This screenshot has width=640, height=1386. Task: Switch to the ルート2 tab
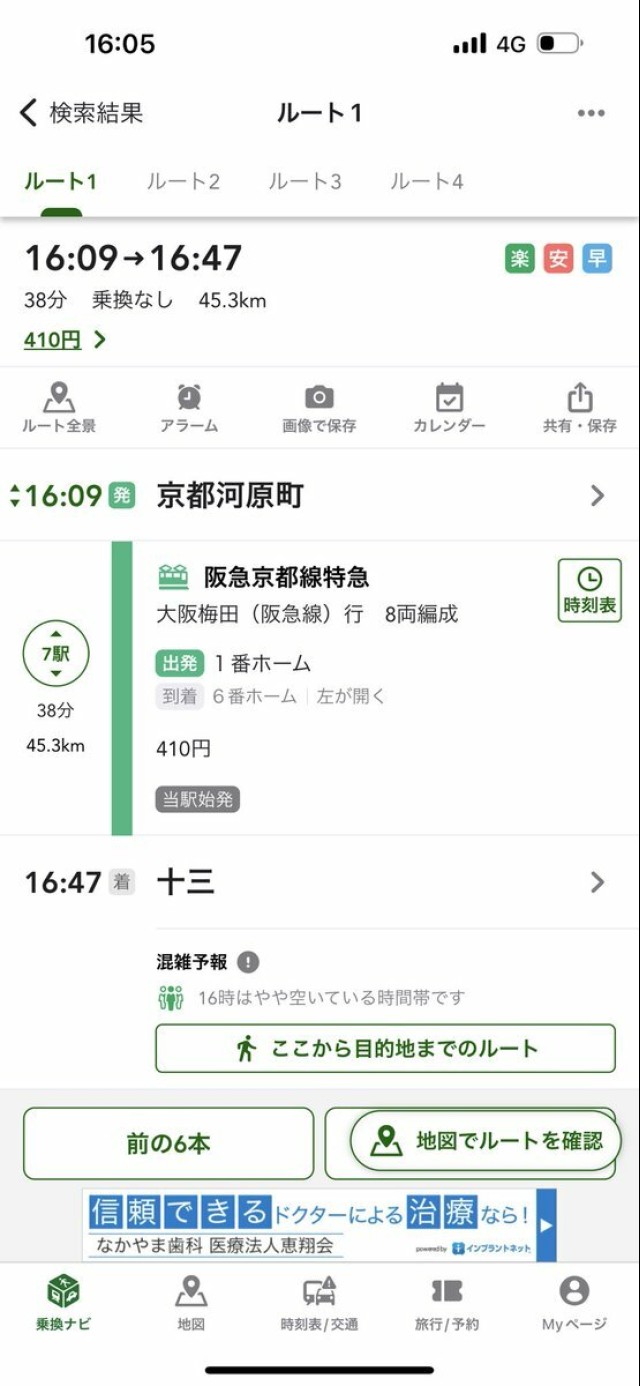[183, 182]
